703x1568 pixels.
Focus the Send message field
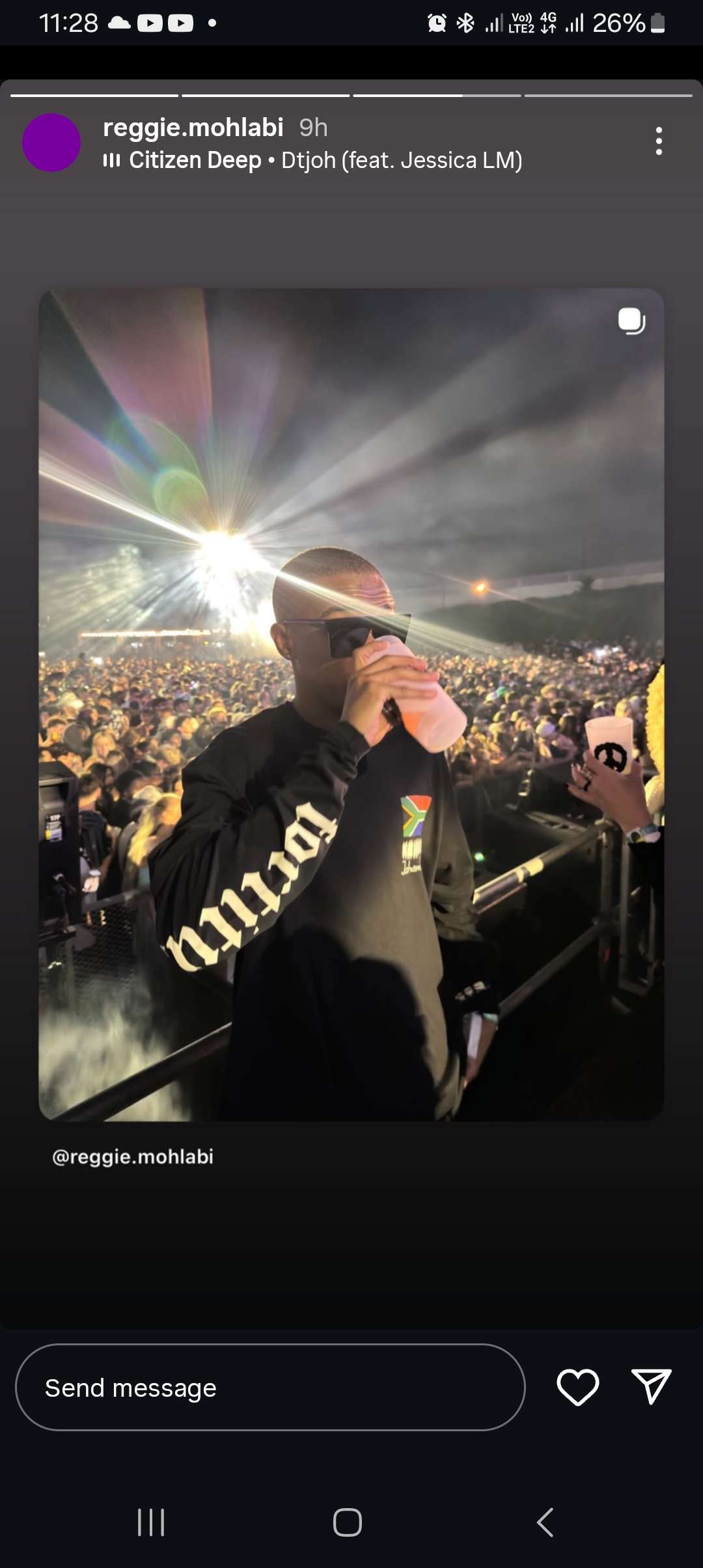(x=270, y=1388)
